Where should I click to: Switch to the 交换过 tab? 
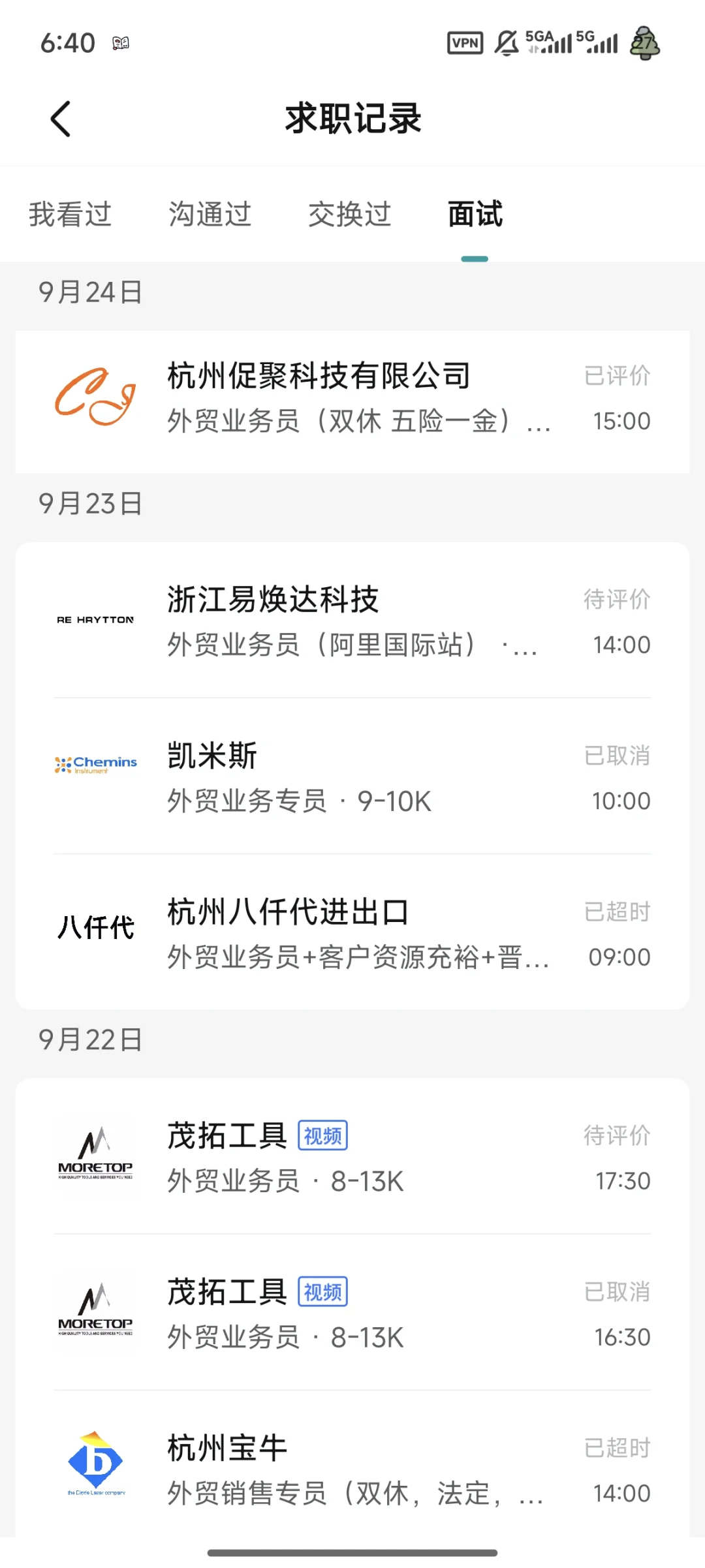point(349,214)
